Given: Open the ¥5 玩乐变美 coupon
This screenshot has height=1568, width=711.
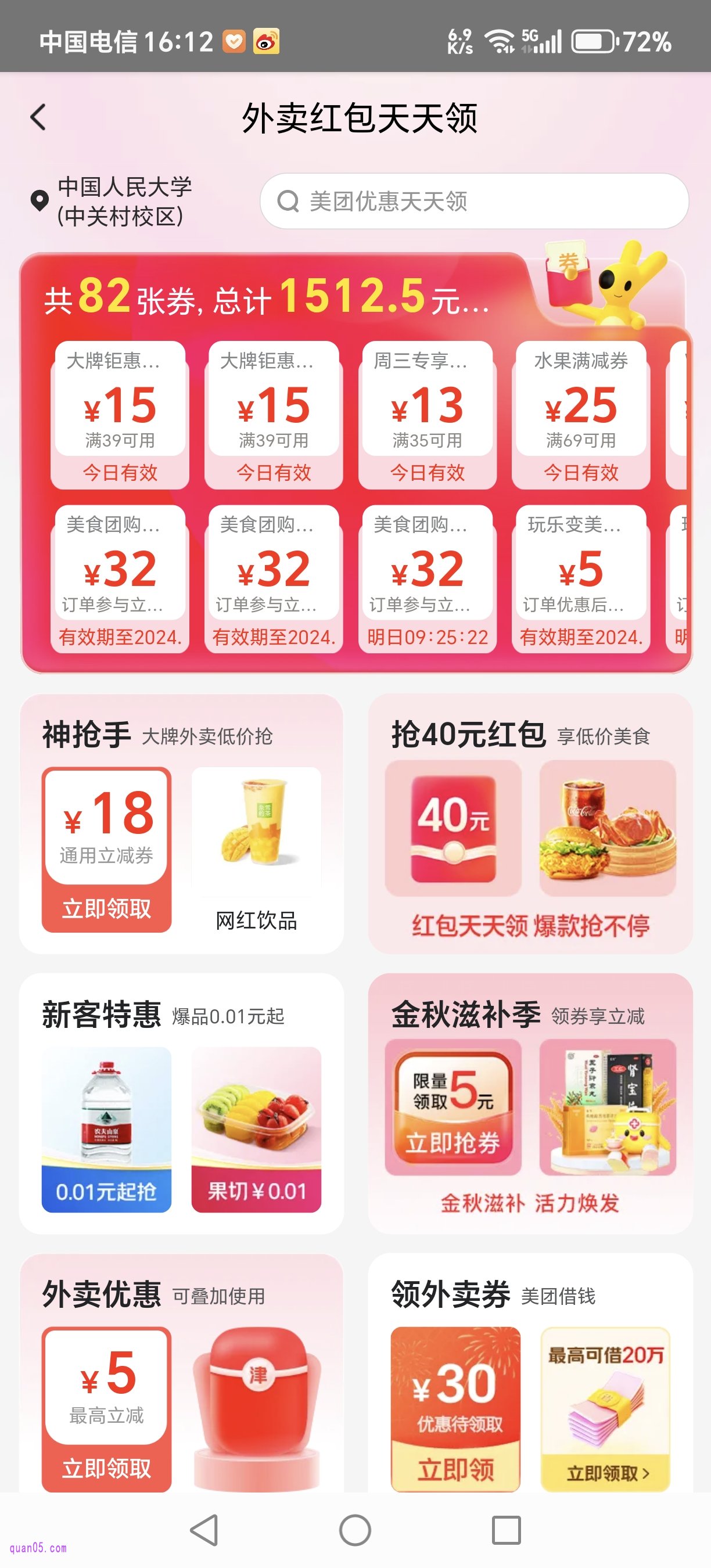Looking at the screenshot, I should tap(581, 578).
